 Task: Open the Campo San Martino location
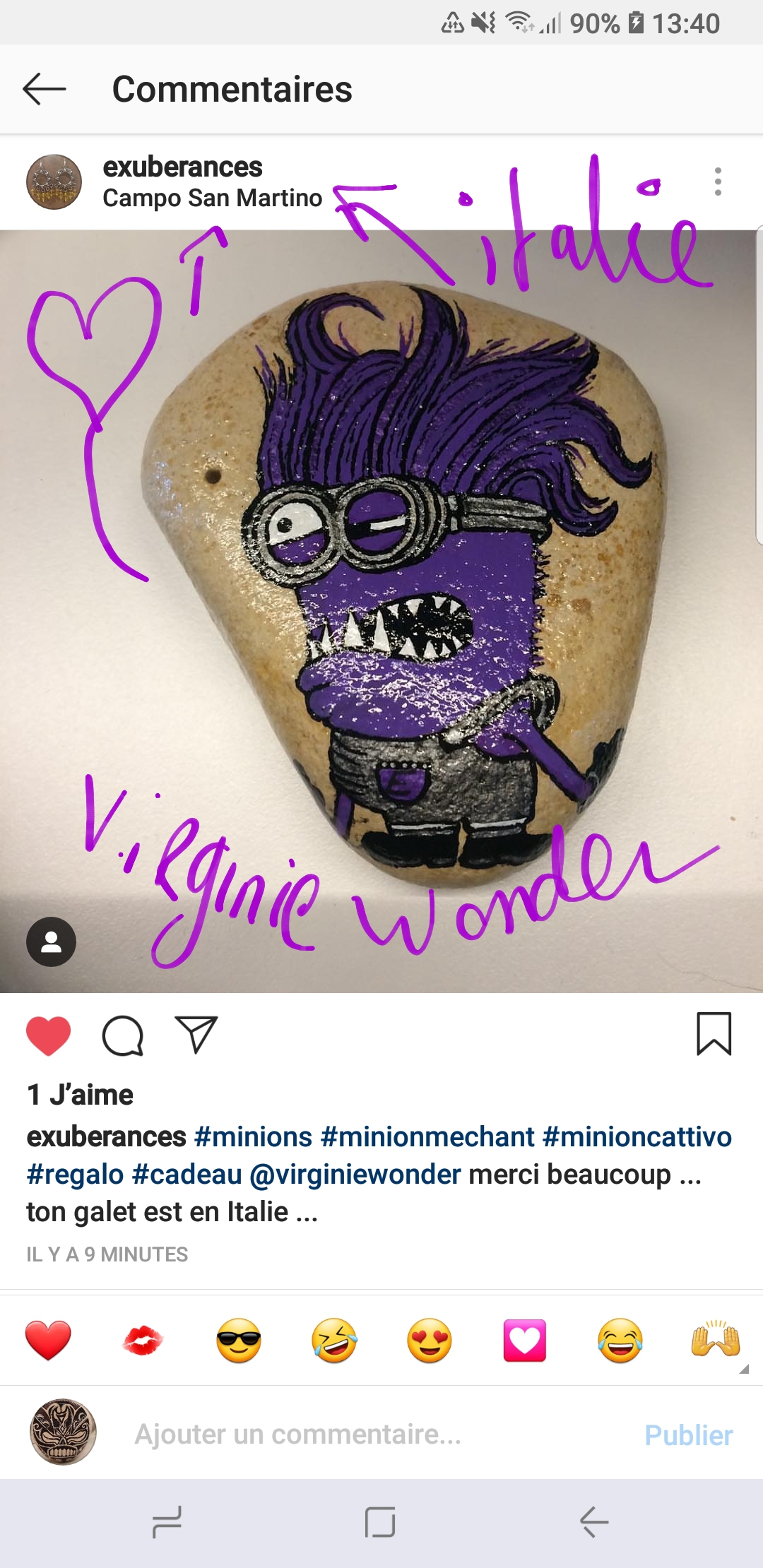212,198
